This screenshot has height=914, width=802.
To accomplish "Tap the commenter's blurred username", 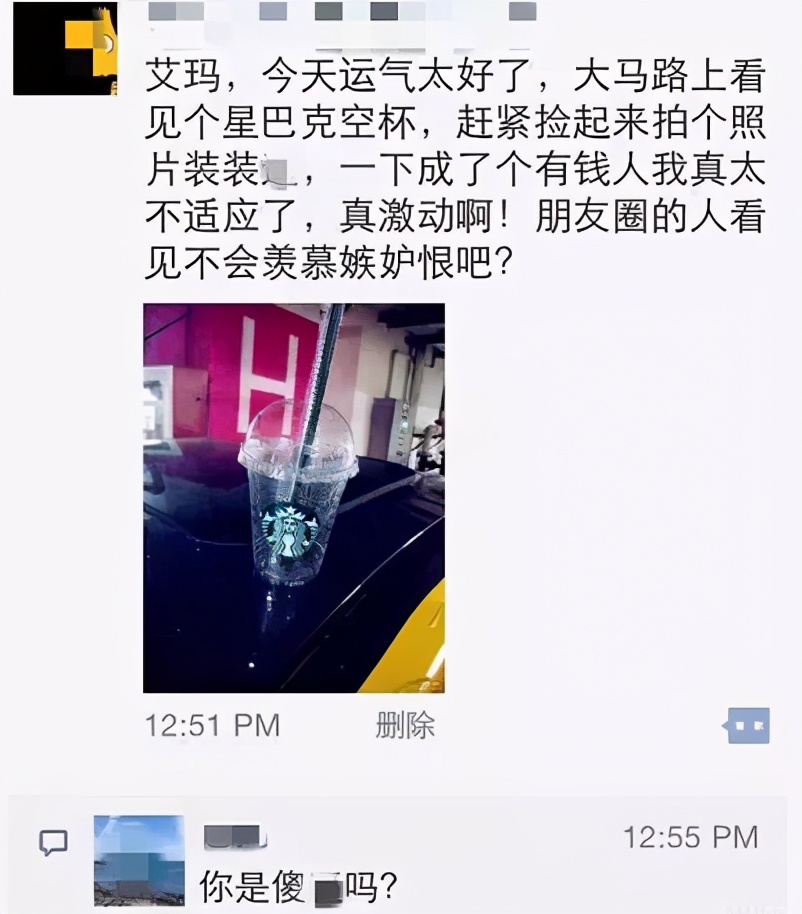I will click(x=235, y=833).
